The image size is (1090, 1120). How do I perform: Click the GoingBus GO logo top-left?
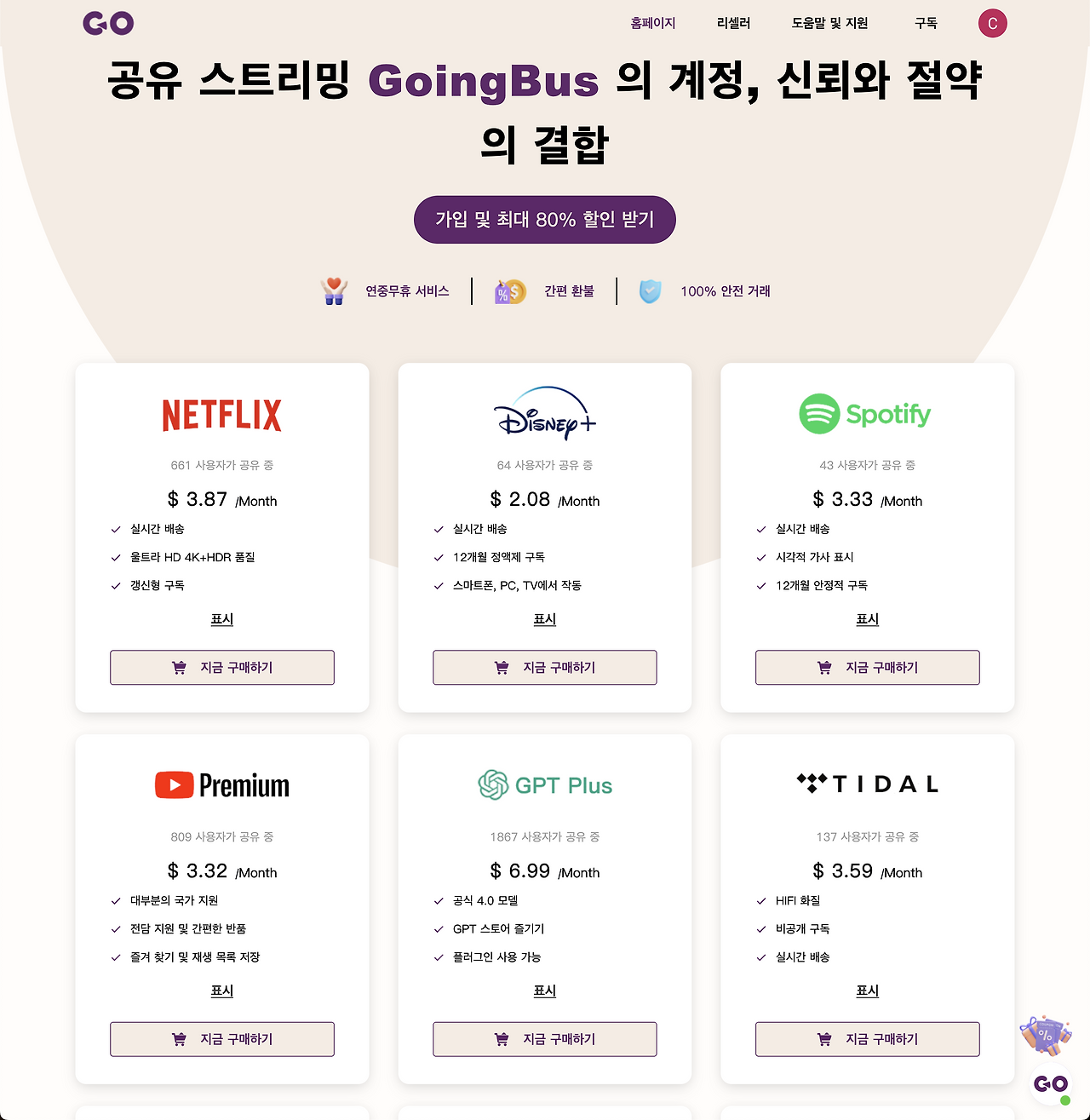(107, 23)
